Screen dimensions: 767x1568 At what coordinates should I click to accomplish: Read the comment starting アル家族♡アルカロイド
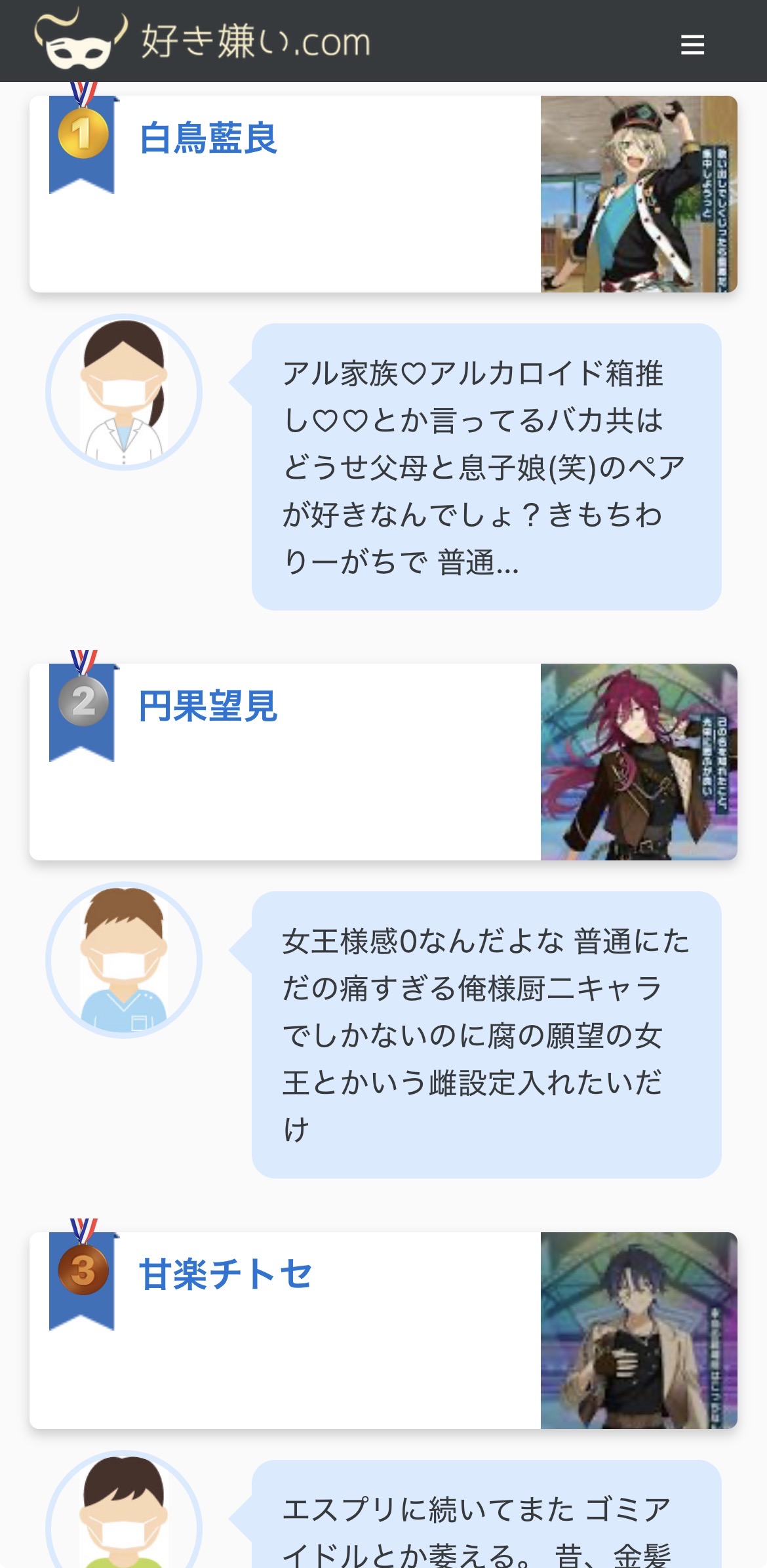(x=485, y=466)
